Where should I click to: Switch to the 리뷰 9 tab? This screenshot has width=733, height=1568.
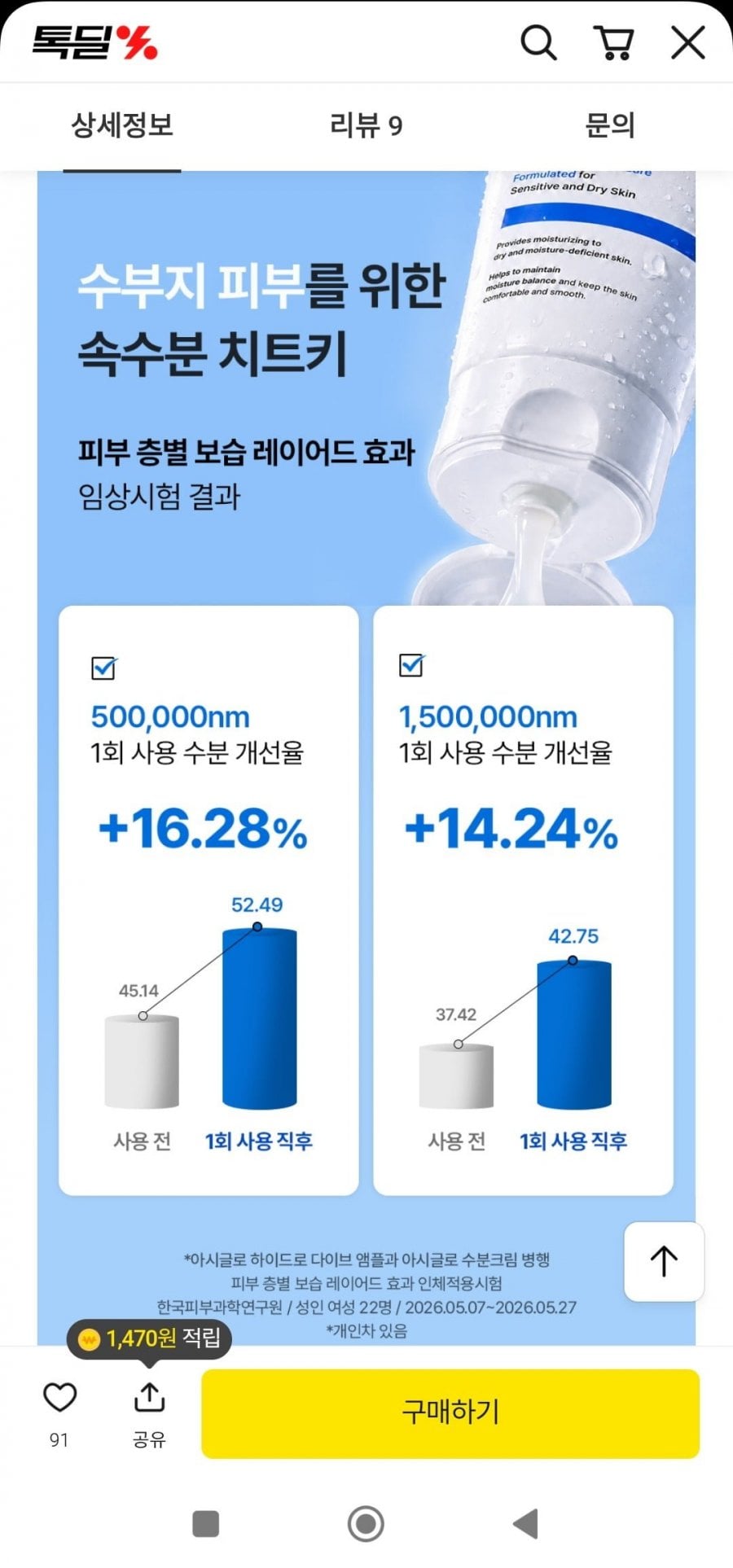[x=366, y=125]
